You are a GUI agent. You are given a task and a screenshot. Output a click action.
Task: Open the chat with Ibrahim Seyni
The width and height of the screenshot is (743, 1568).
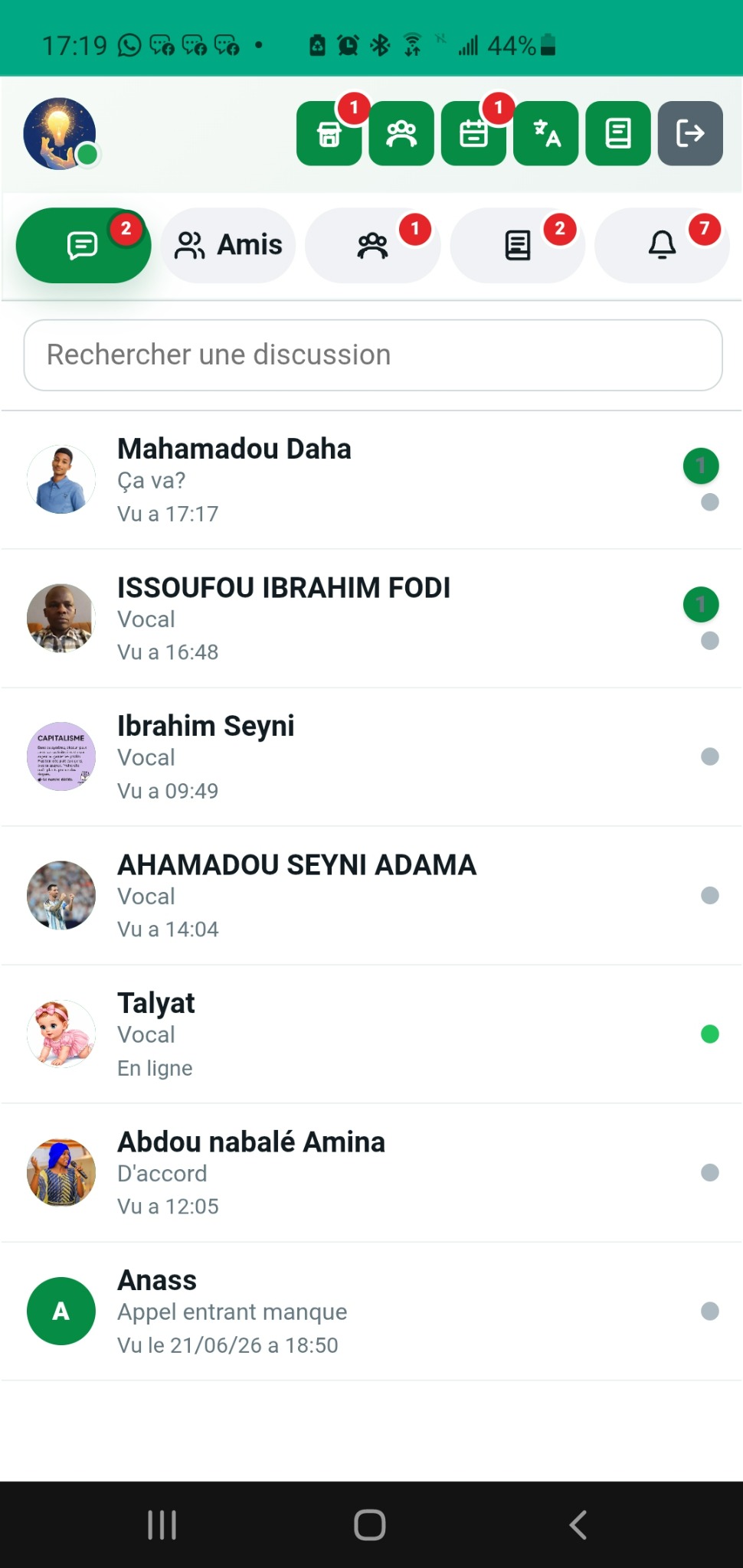point(371,757)
